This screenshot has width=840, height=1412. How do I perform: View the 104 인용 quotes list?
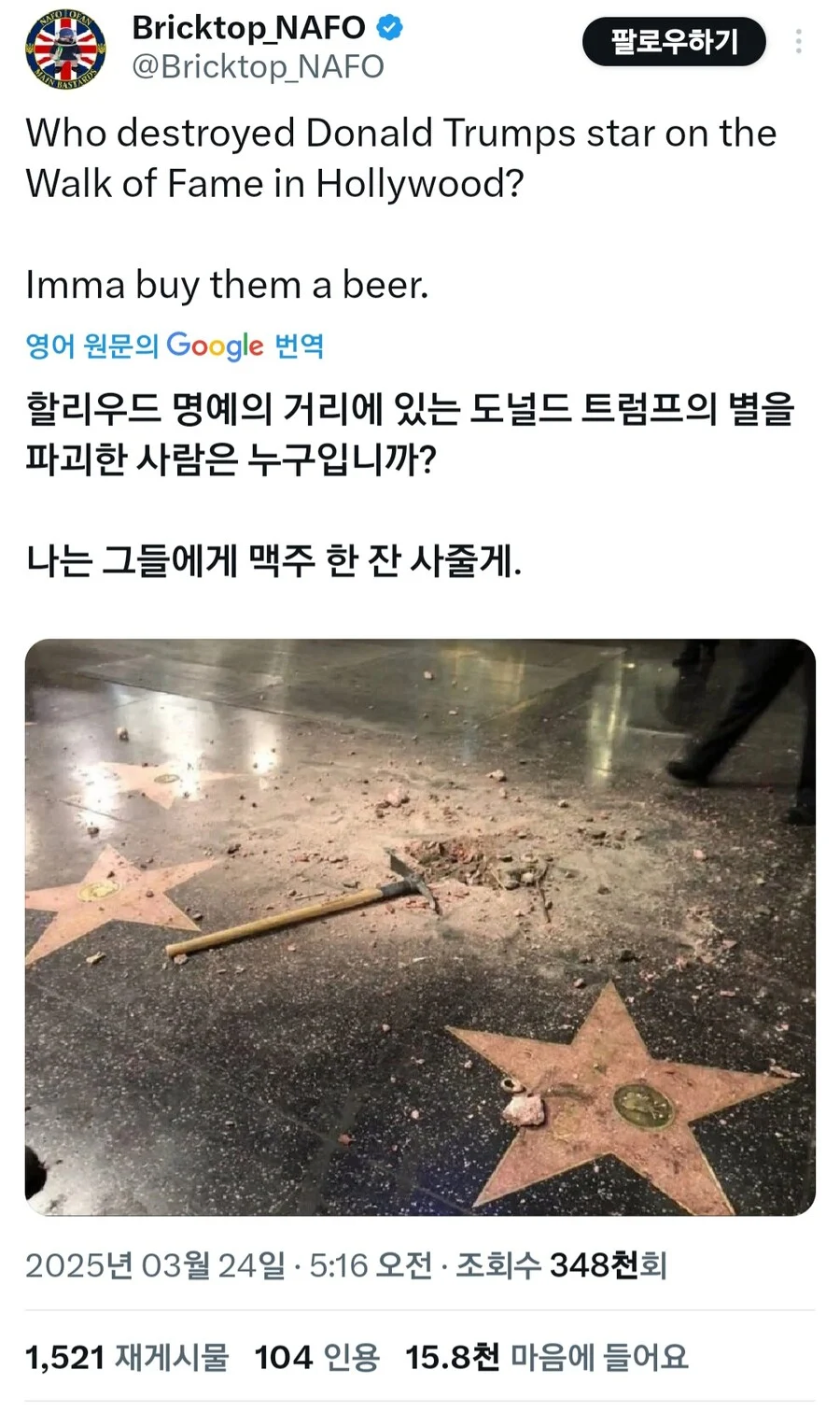(x=316, y=1357)
